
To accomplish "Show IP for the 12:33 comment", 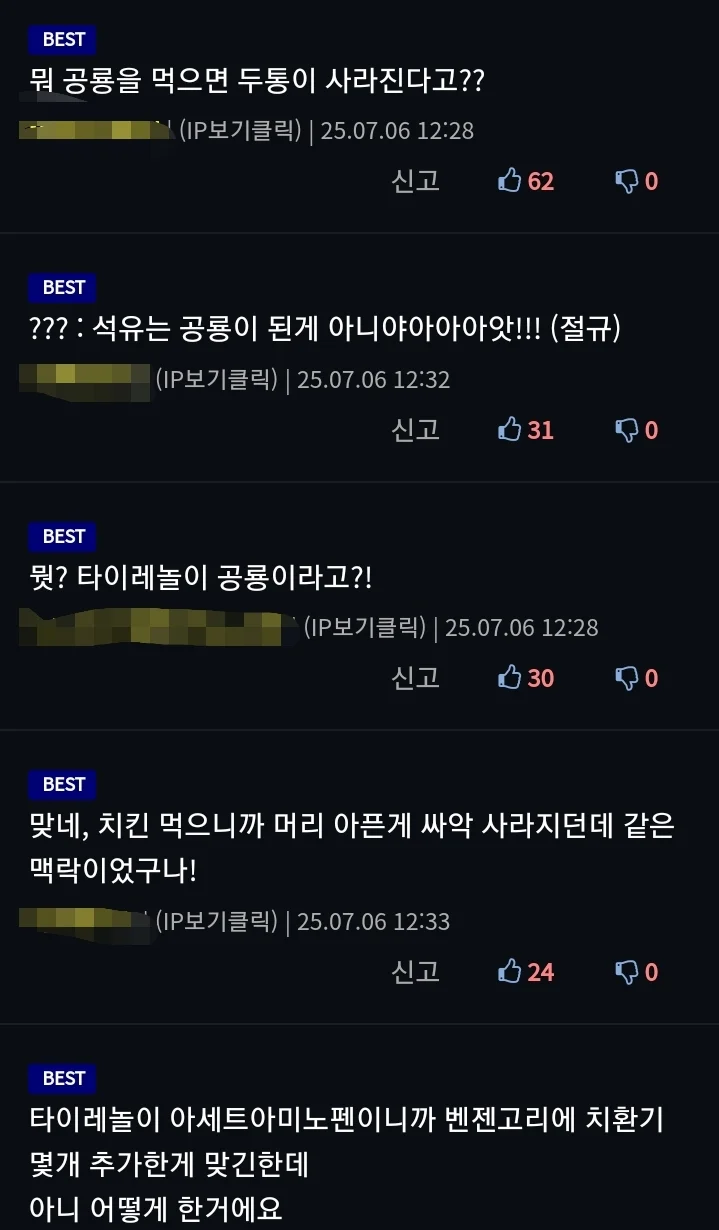I will pyautogui.click(x=216, y=921).
